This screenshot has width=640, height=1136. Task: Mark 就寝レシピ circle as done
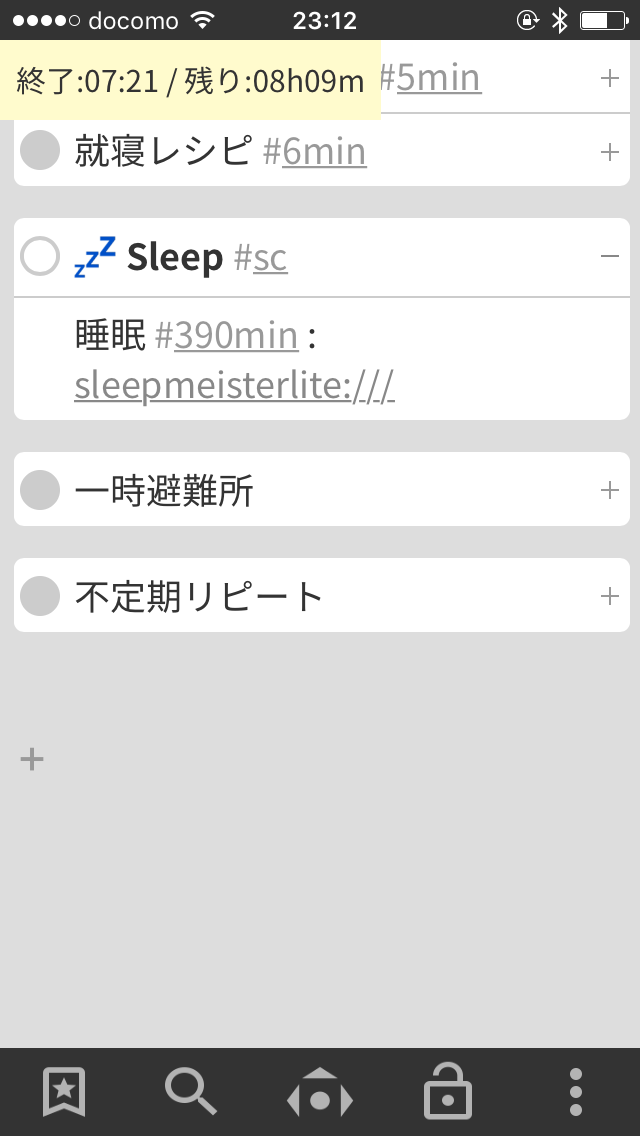tap(40, 152)
